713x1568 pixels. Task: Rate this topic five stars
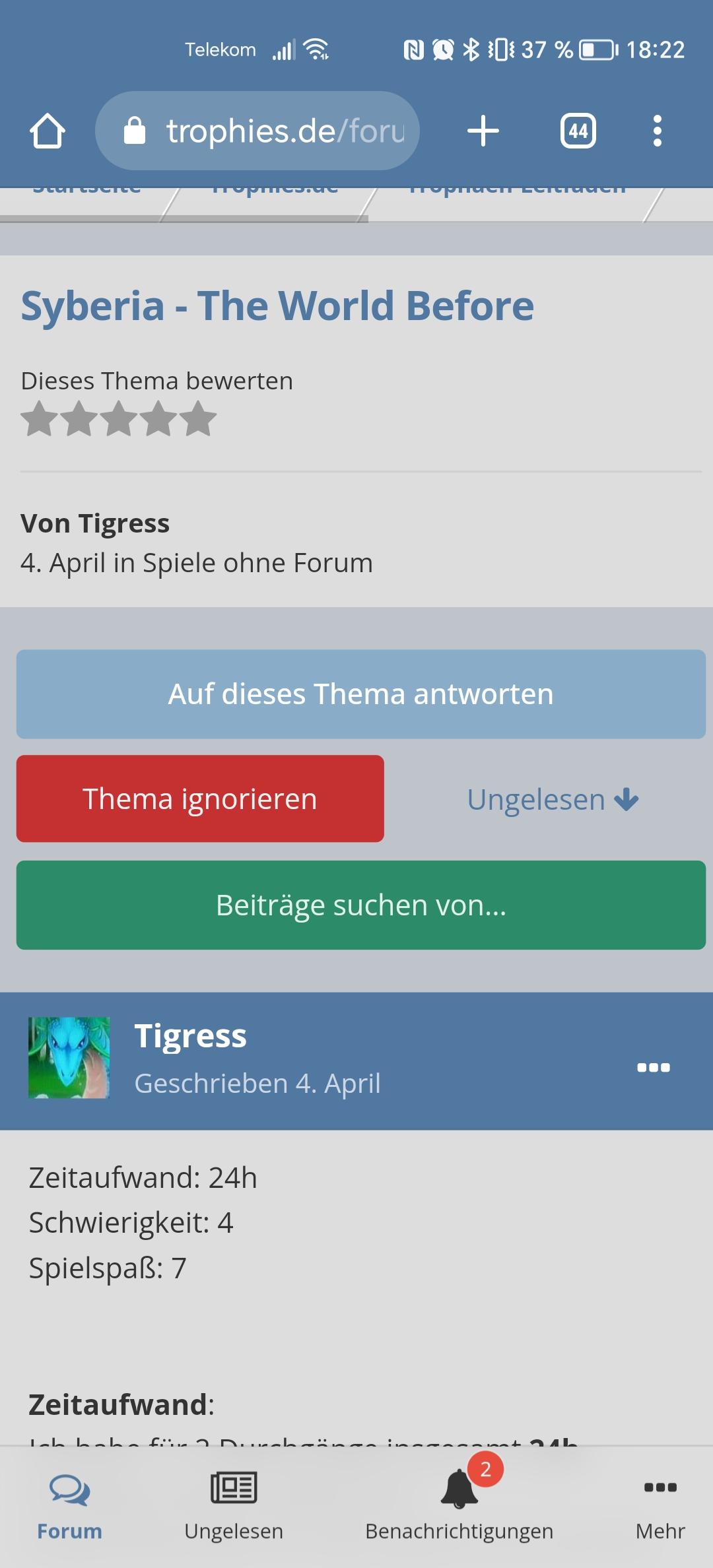coord(199,419)
